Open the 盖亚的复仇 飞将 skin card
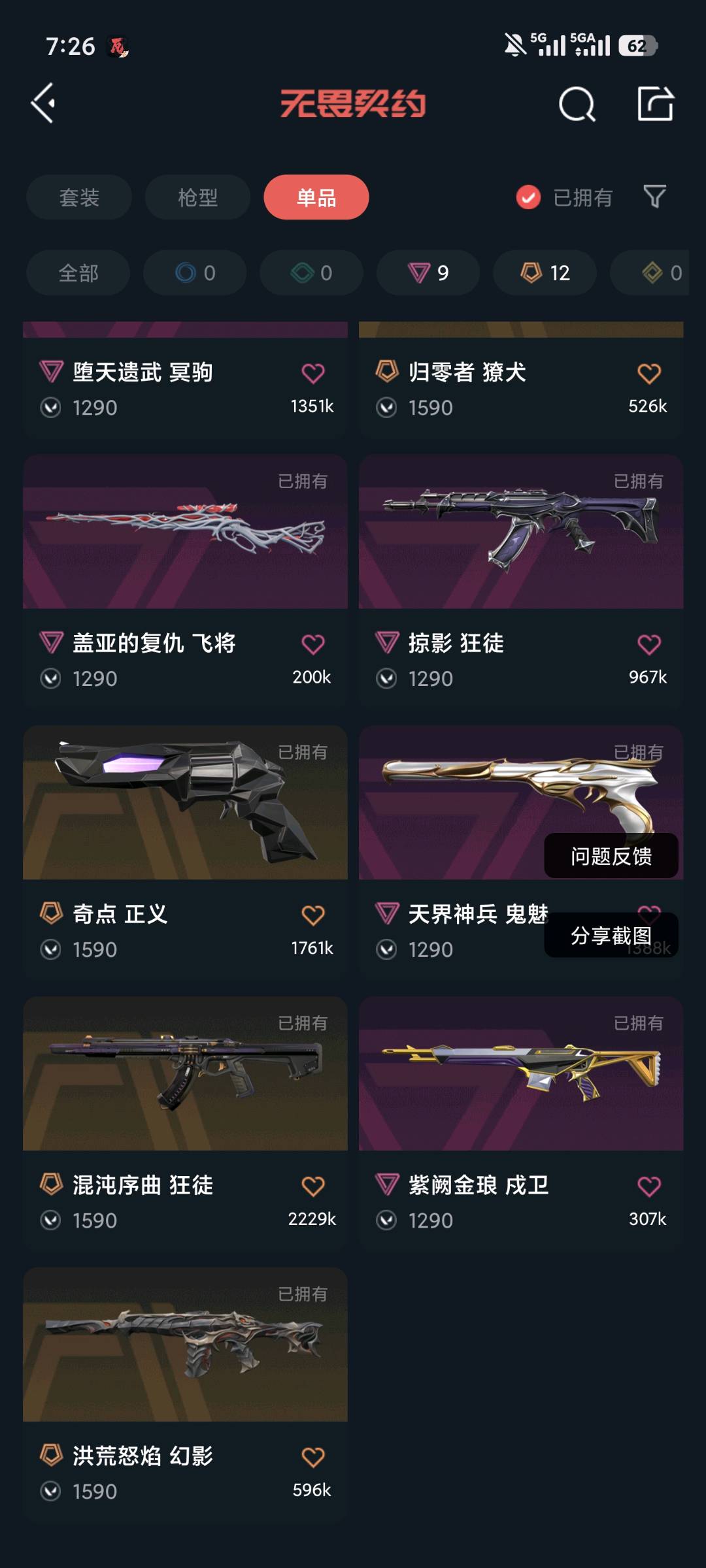Viewport: 706px width, 1568px height. 185,581
